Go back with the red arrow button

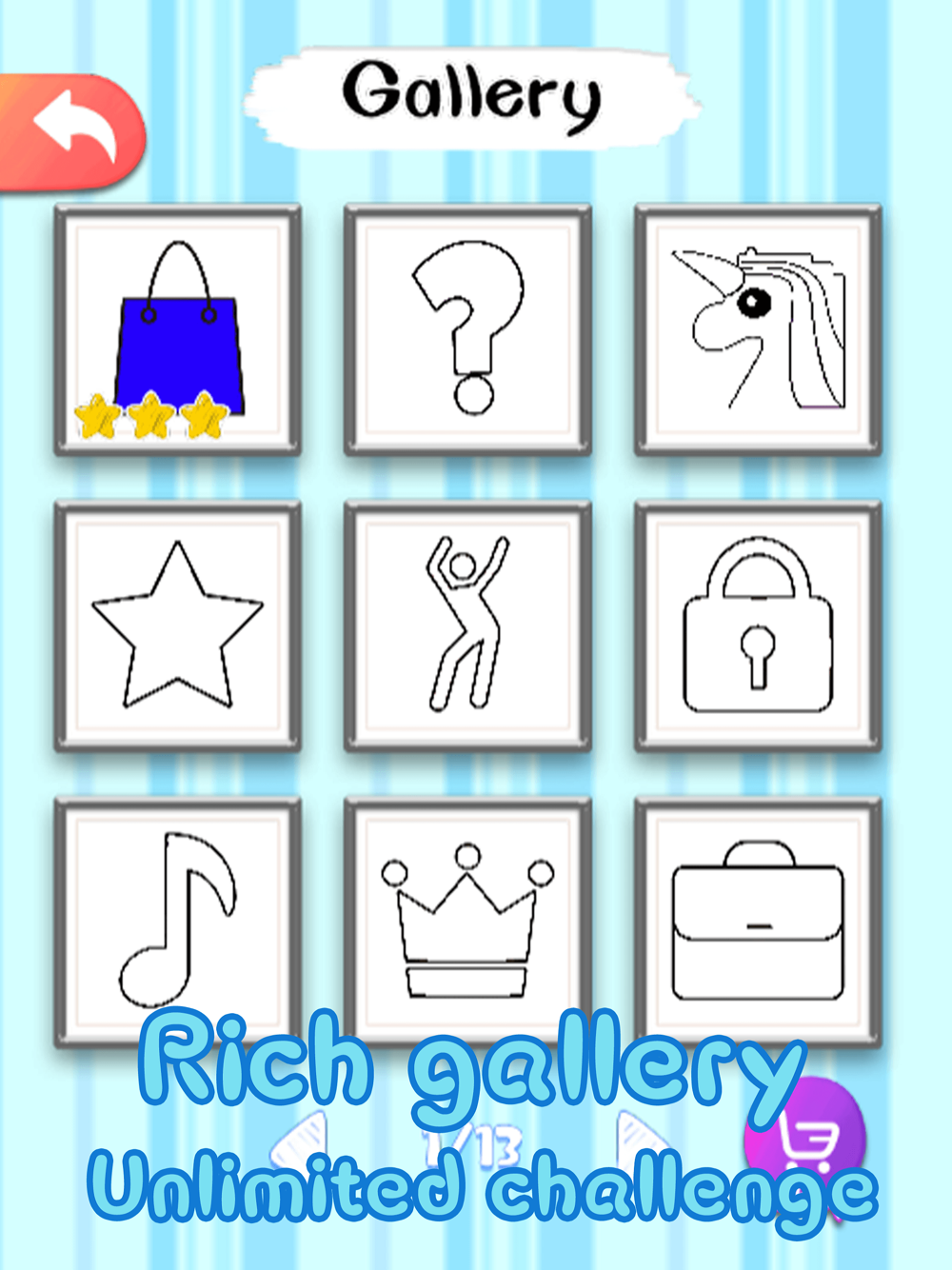pyautogui.click(x=71, y=131)
